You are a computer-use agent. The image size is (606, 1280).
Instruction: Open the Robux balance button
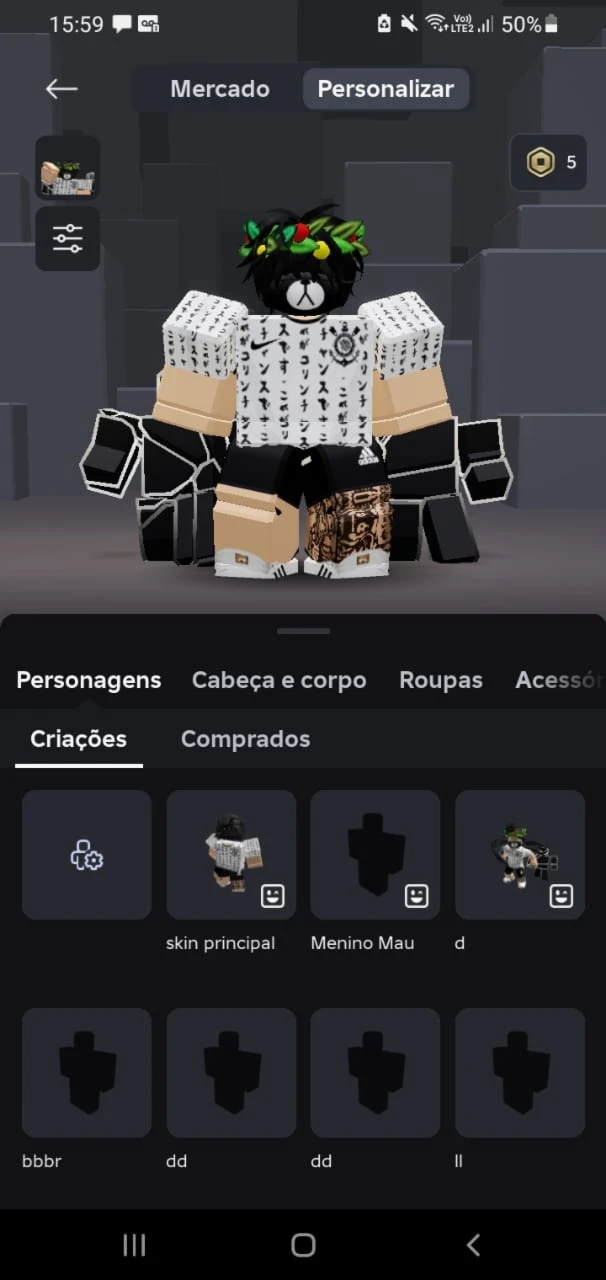click(x=548, y=162)
